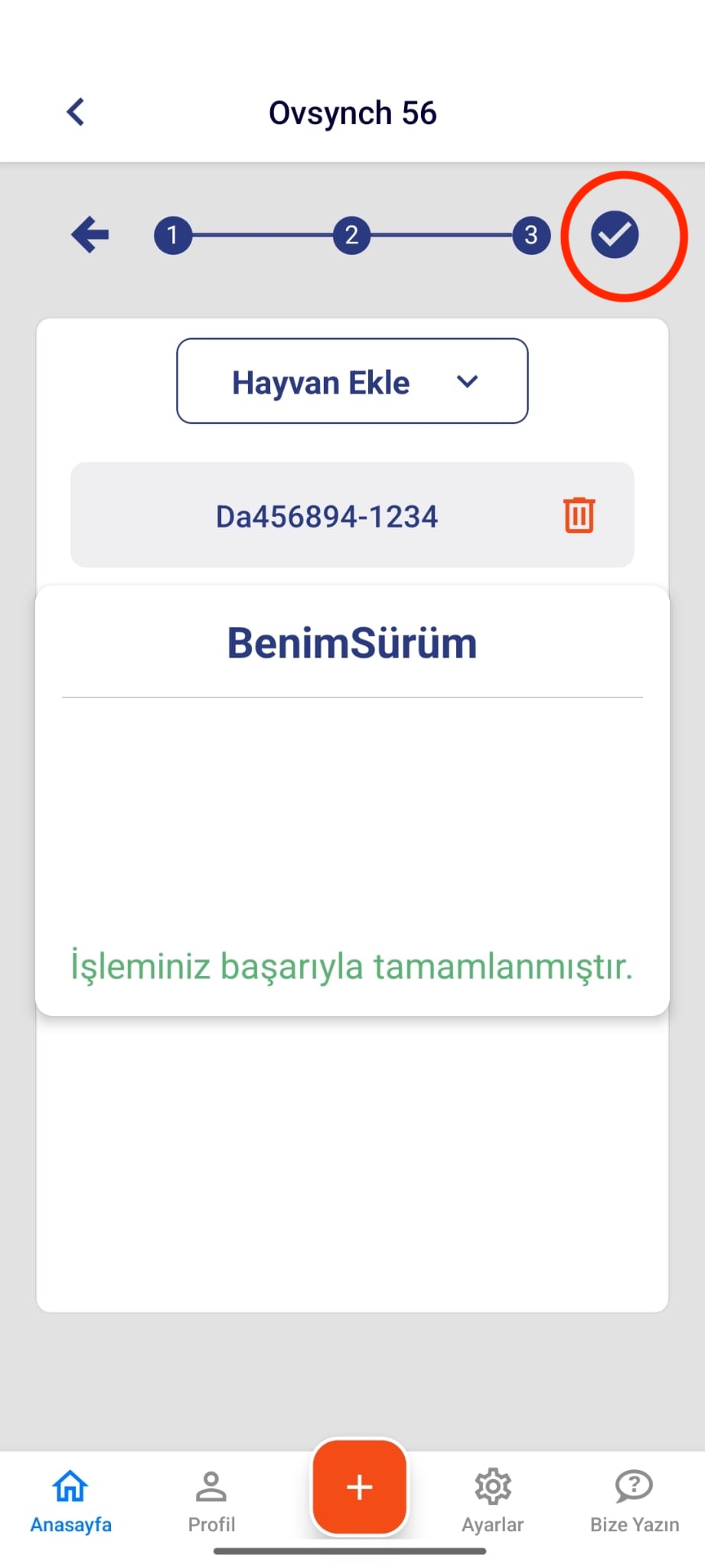The width and height of the screenshot is (705, 1568).
Task: Tap the left arrow beside the stepper
Action: (x=90, y=234)
